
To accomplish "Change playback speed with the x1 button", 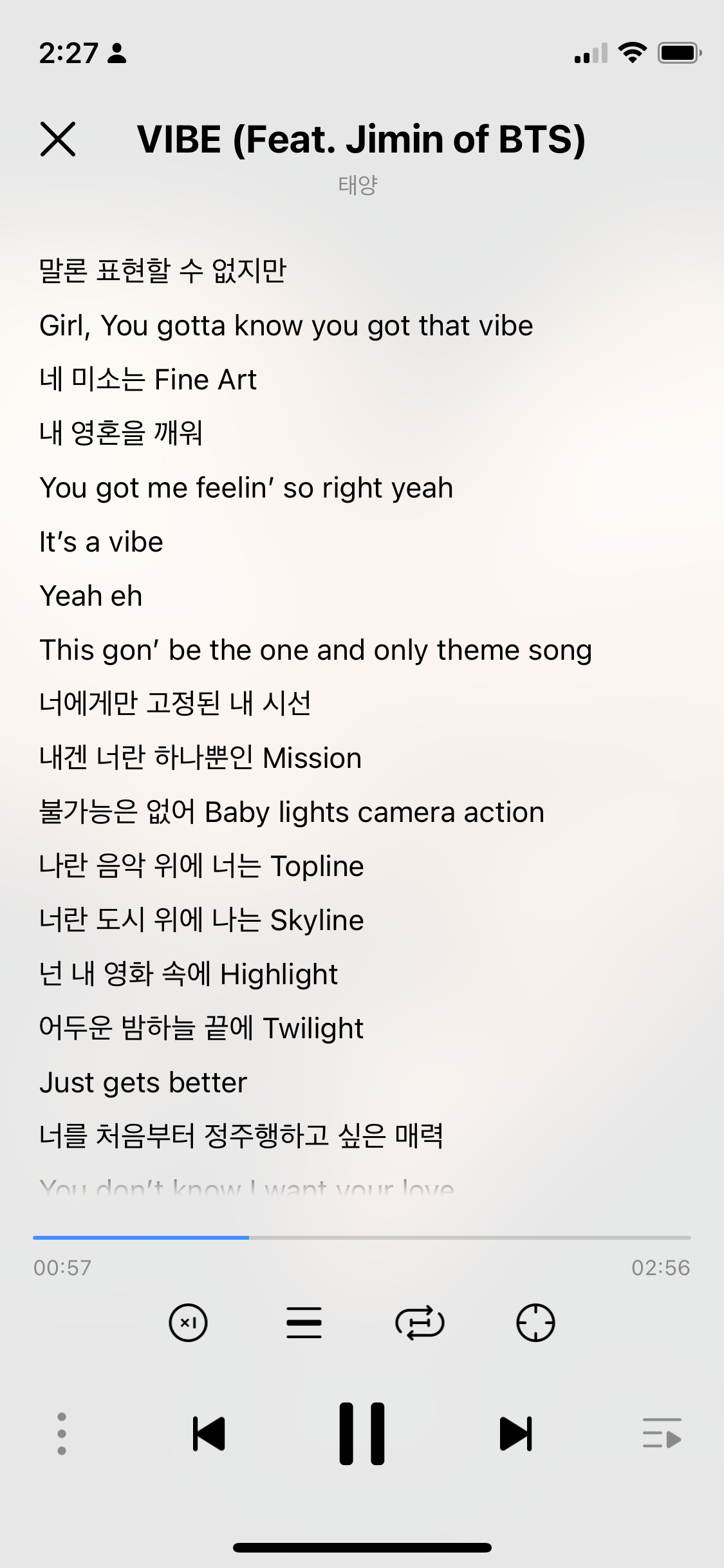I will coord(188,1323).
